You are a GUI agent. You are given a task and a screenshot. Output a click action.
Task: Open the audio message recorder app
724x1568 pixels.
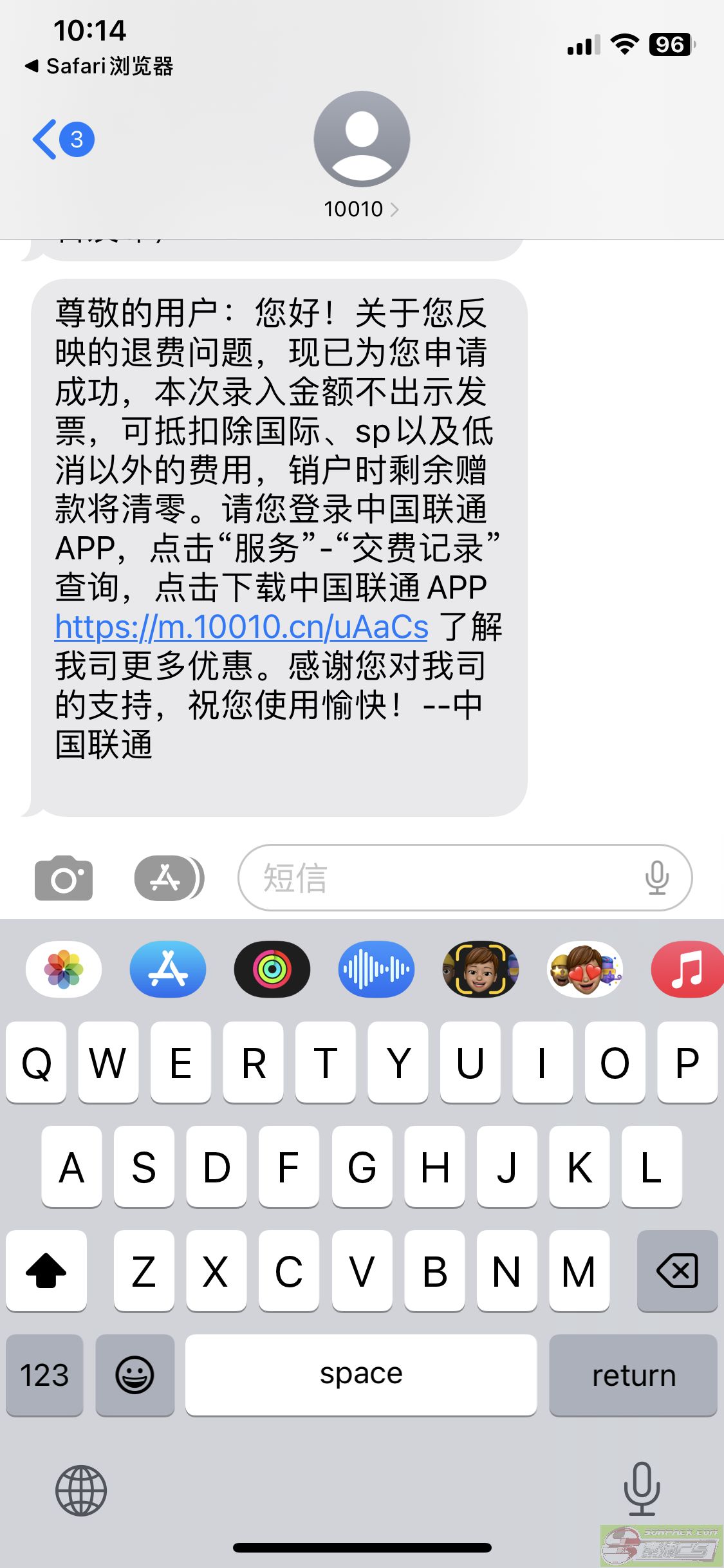coord(376,969)
